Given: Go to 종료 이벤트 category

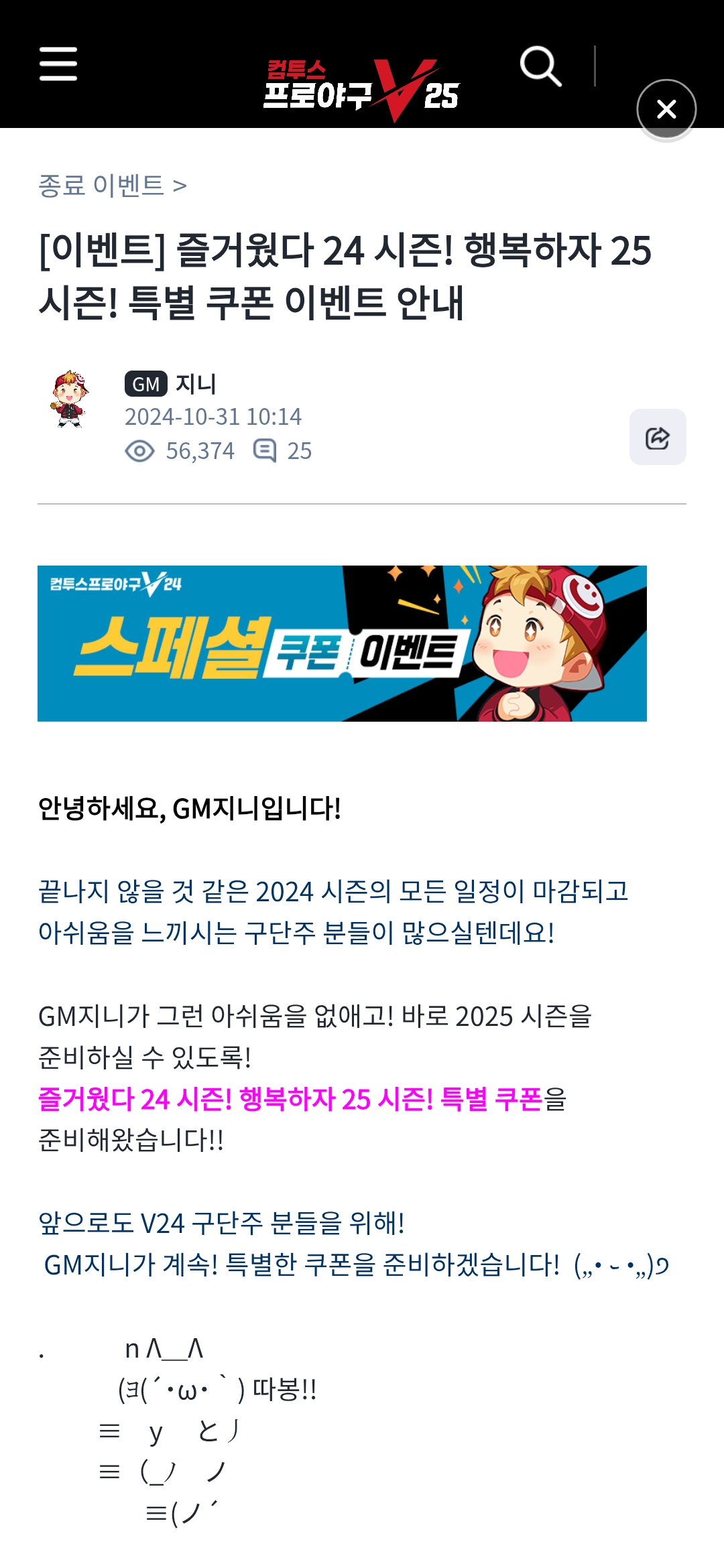Looking at the screenshot, I should click(112, 186).
